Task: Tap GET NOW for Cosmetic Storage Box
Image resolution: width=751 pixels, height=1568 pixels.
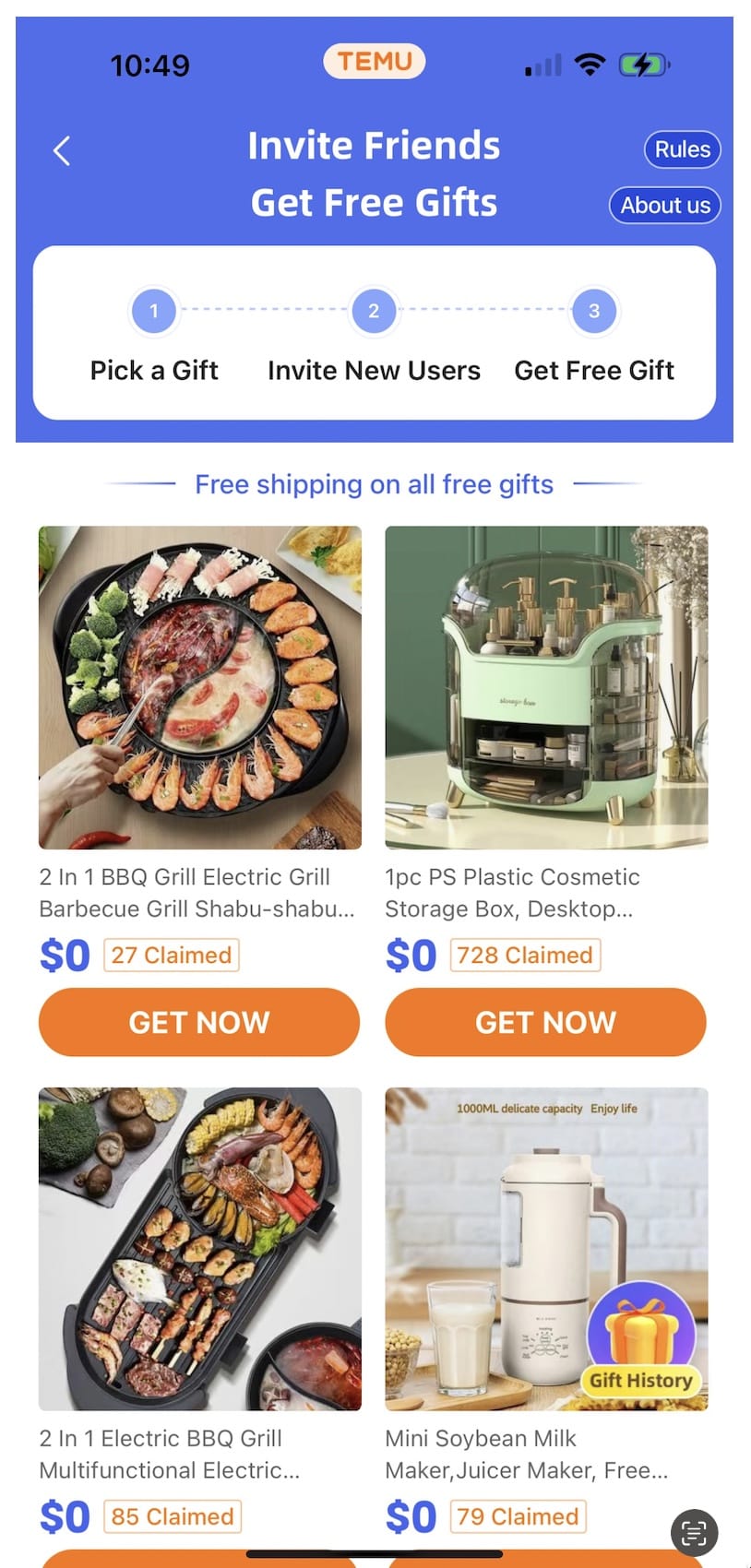Action: 545,1022
